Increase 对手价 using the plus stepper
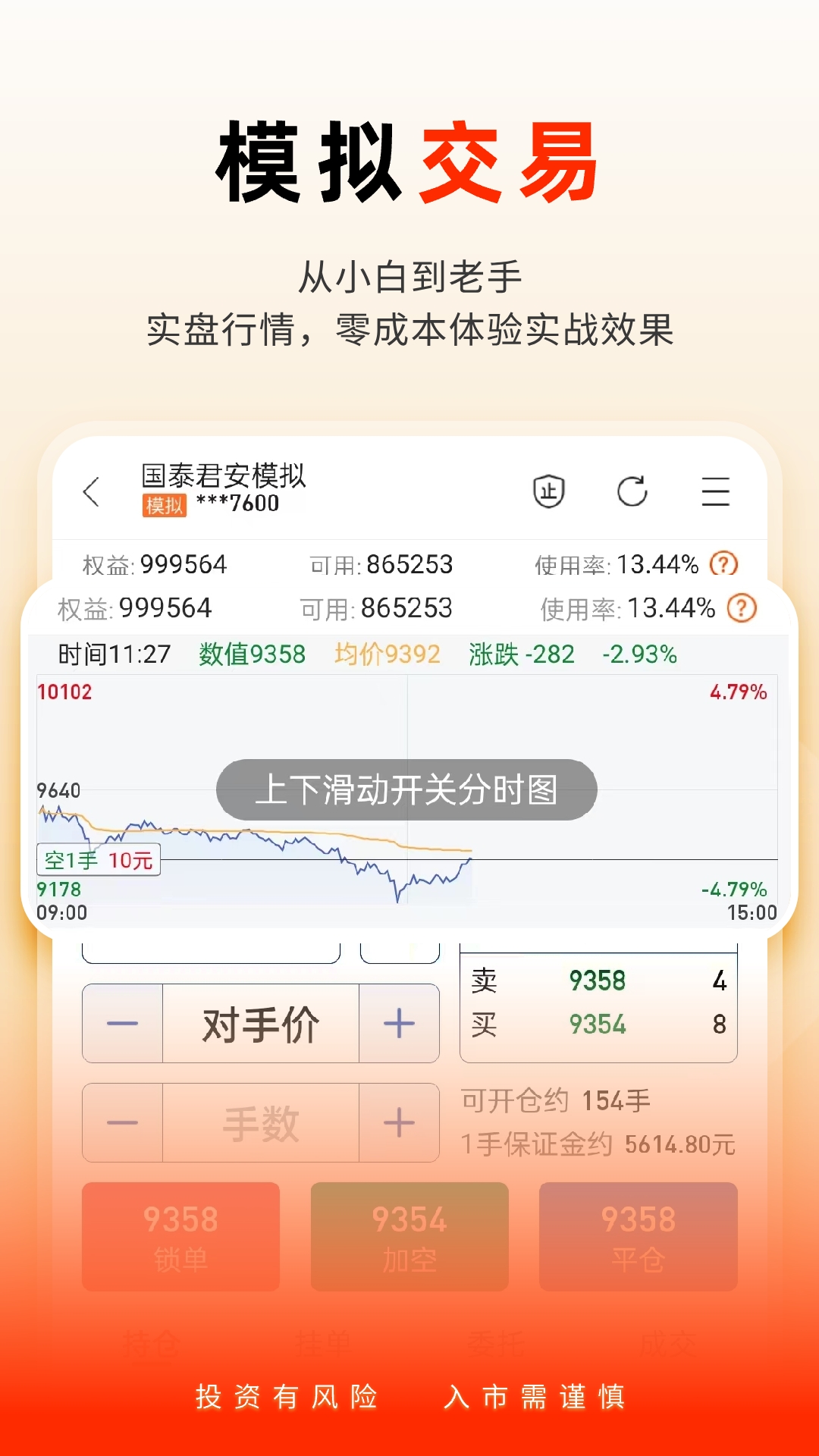The width and height of the screenshot is (819, 1456). point(400,1024)
